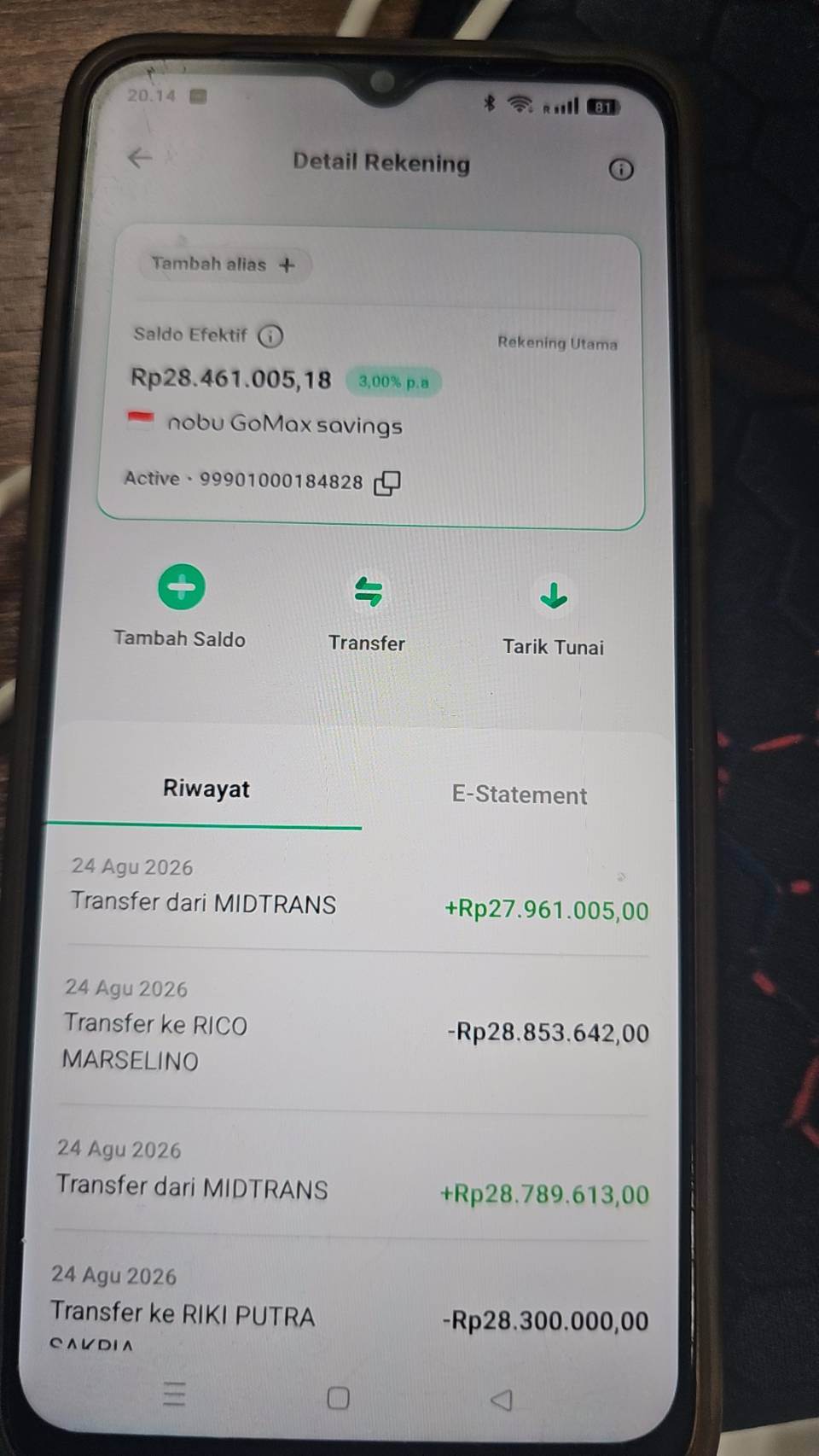The height and width of the screenshot is (1456, 819).
Task: Copy account number 99901000184828
Action: coord(387,483)
